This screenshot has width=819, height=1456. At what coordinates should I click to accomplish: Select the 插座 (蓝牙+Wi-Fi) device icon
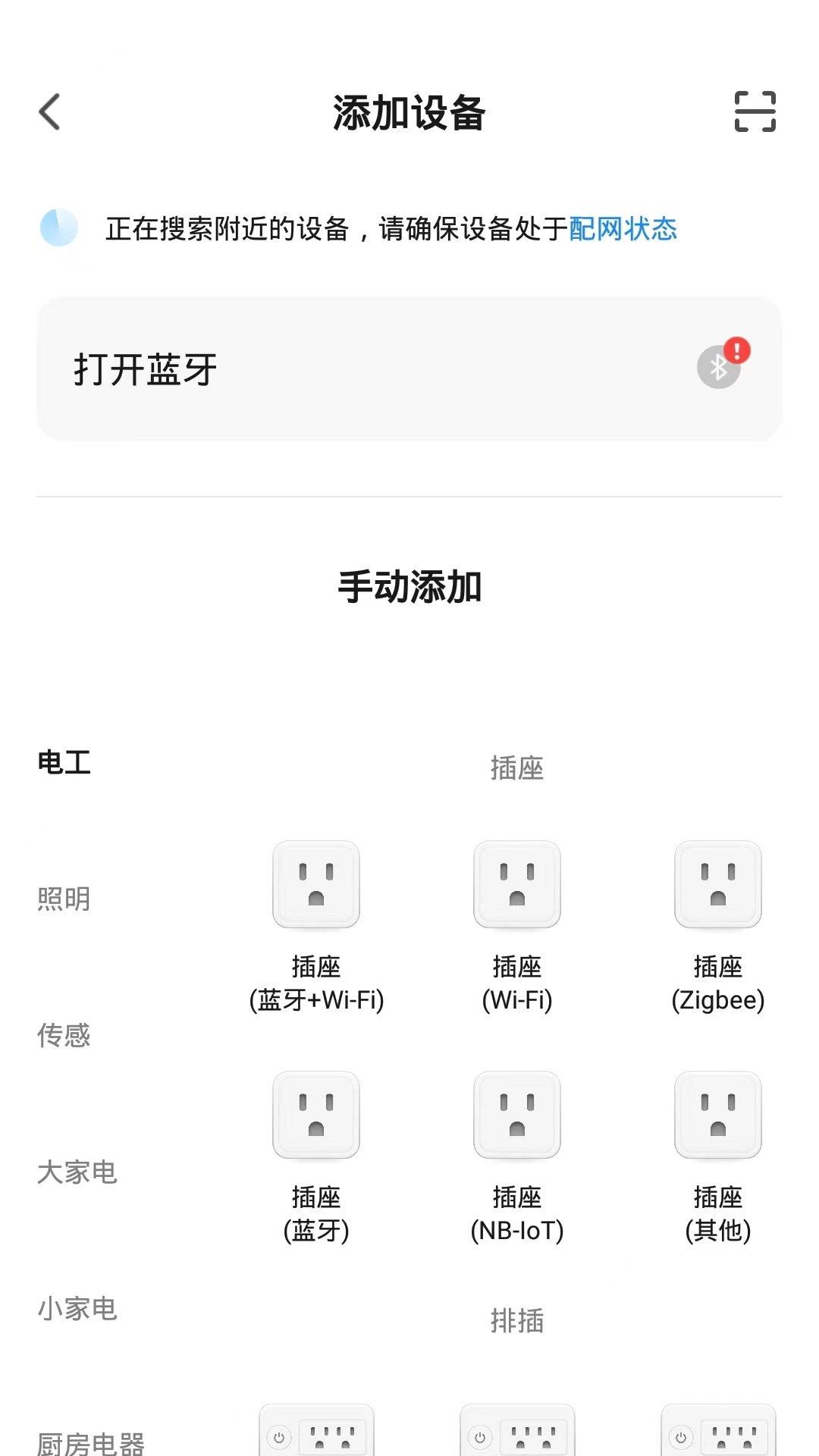315,886
